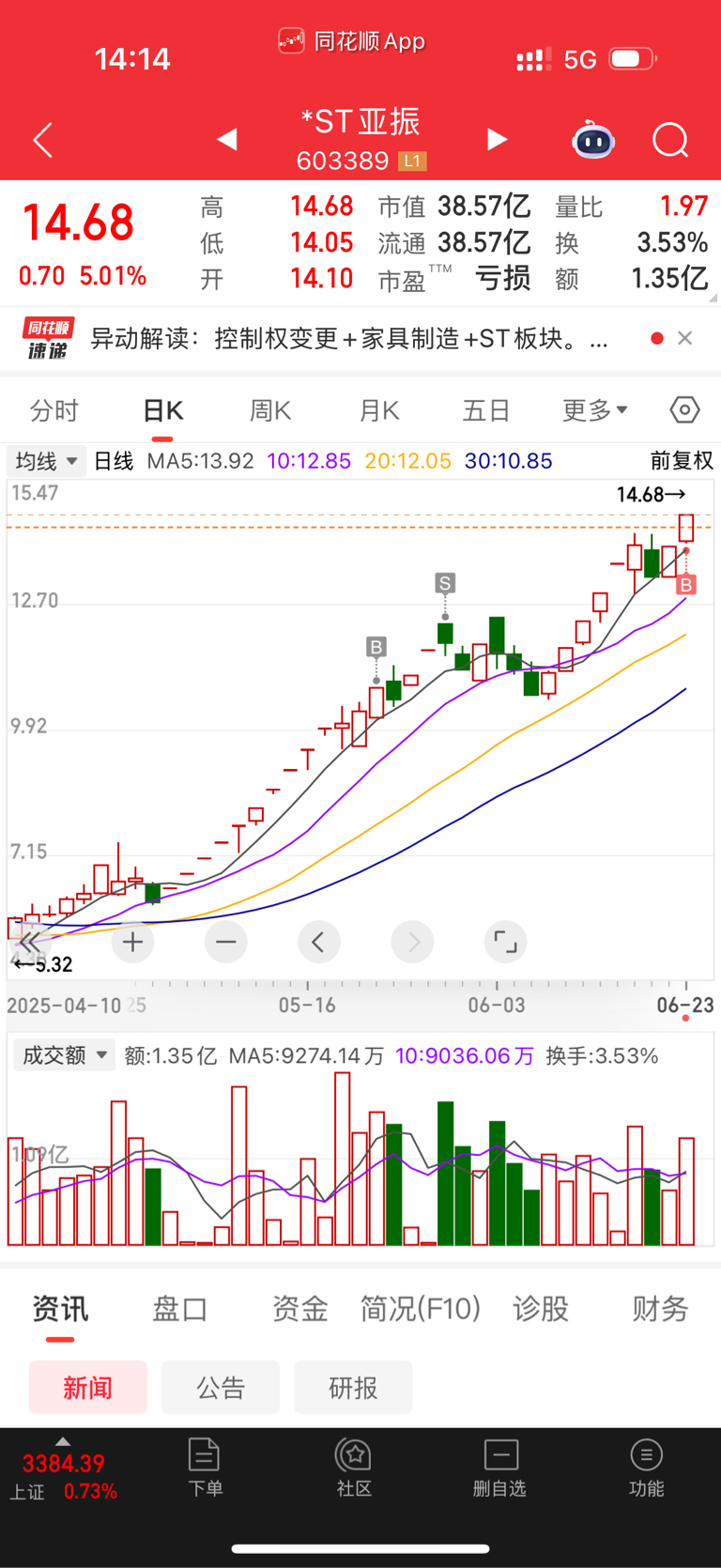Switch to the previous stock with left triangle

[226, 140]
